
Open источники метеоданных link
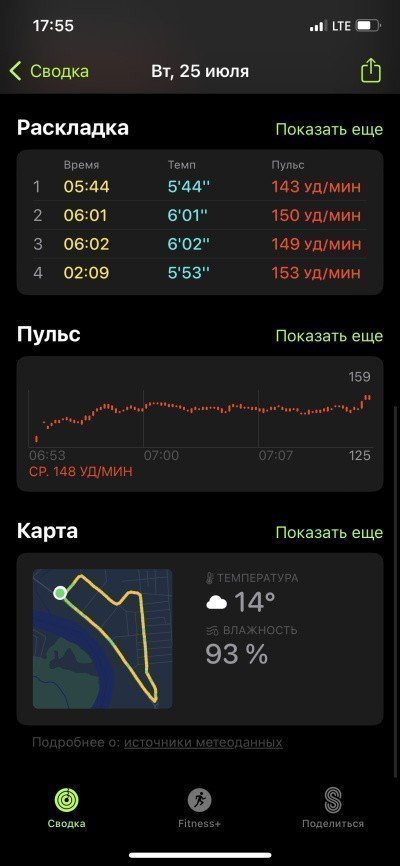click(x=203, y=742)
